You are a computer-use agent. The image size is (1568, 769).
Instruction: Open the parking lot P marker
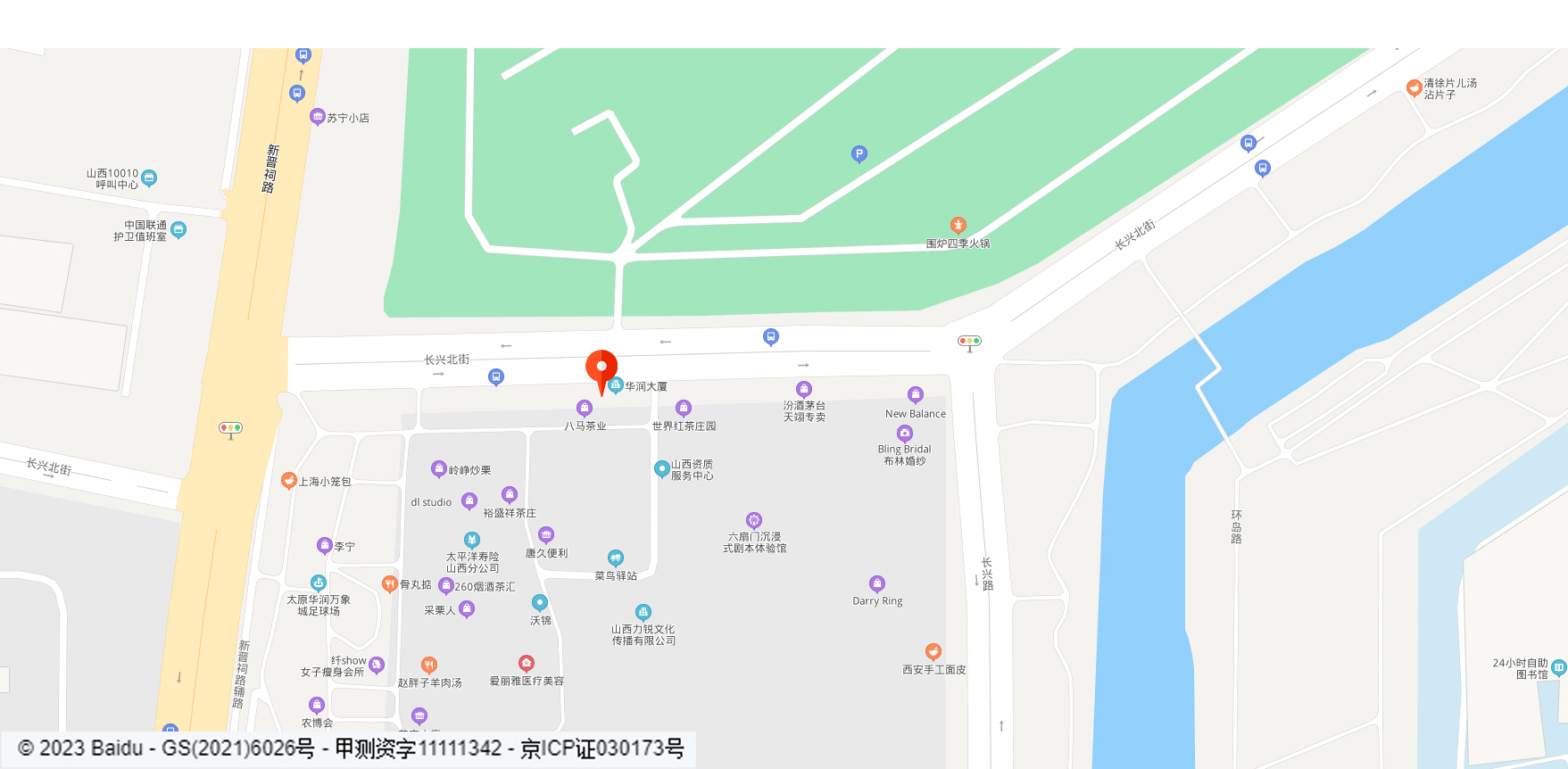(x=859, y=154)
